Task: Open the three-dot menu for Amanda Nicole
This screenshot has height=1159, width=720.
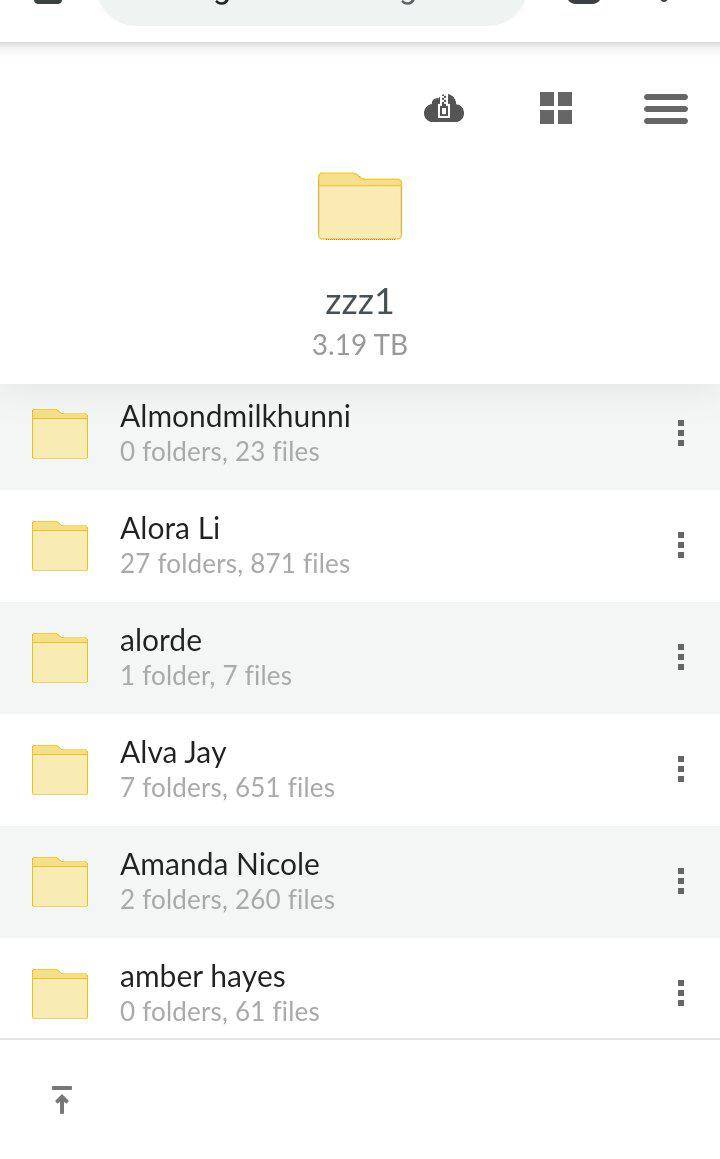Action: point(681,882)
